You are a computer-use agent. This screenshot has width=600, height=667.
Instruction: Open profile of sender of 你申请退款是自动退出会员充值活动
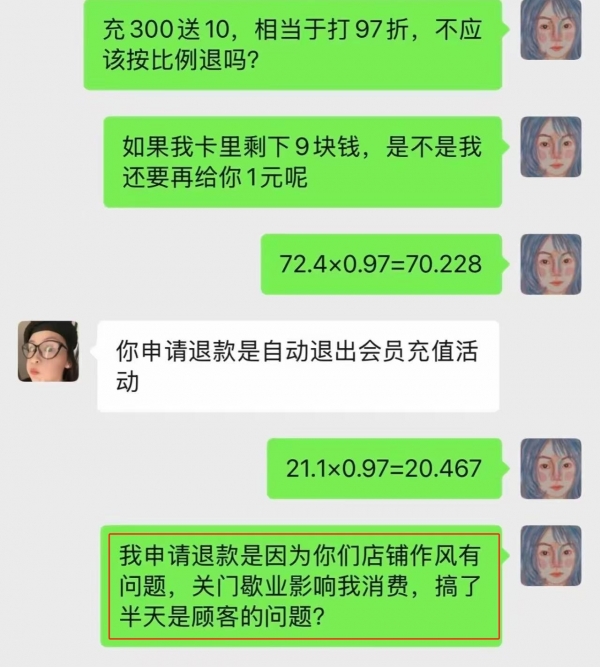point(47,351)
